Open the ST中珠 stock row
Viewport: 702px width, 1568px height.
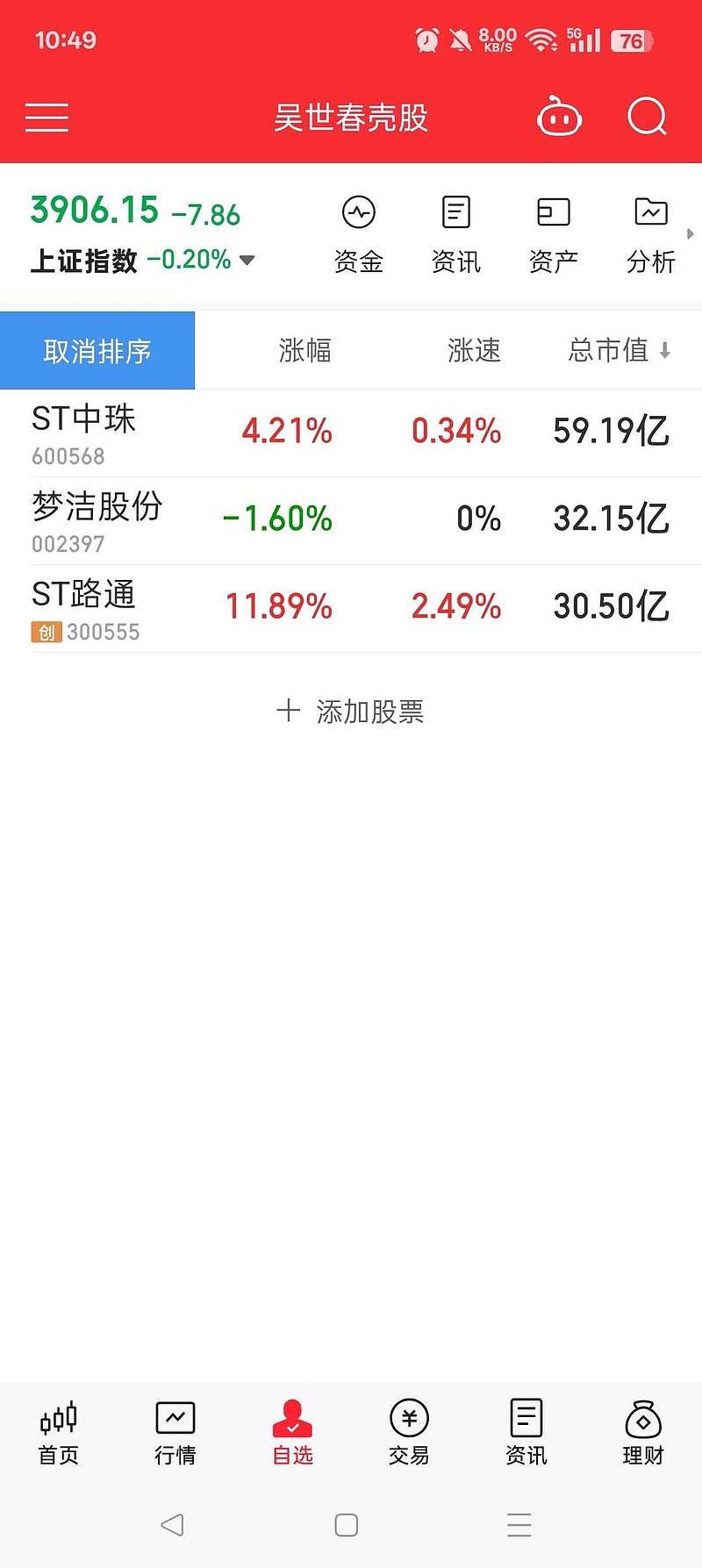point(351,433)
